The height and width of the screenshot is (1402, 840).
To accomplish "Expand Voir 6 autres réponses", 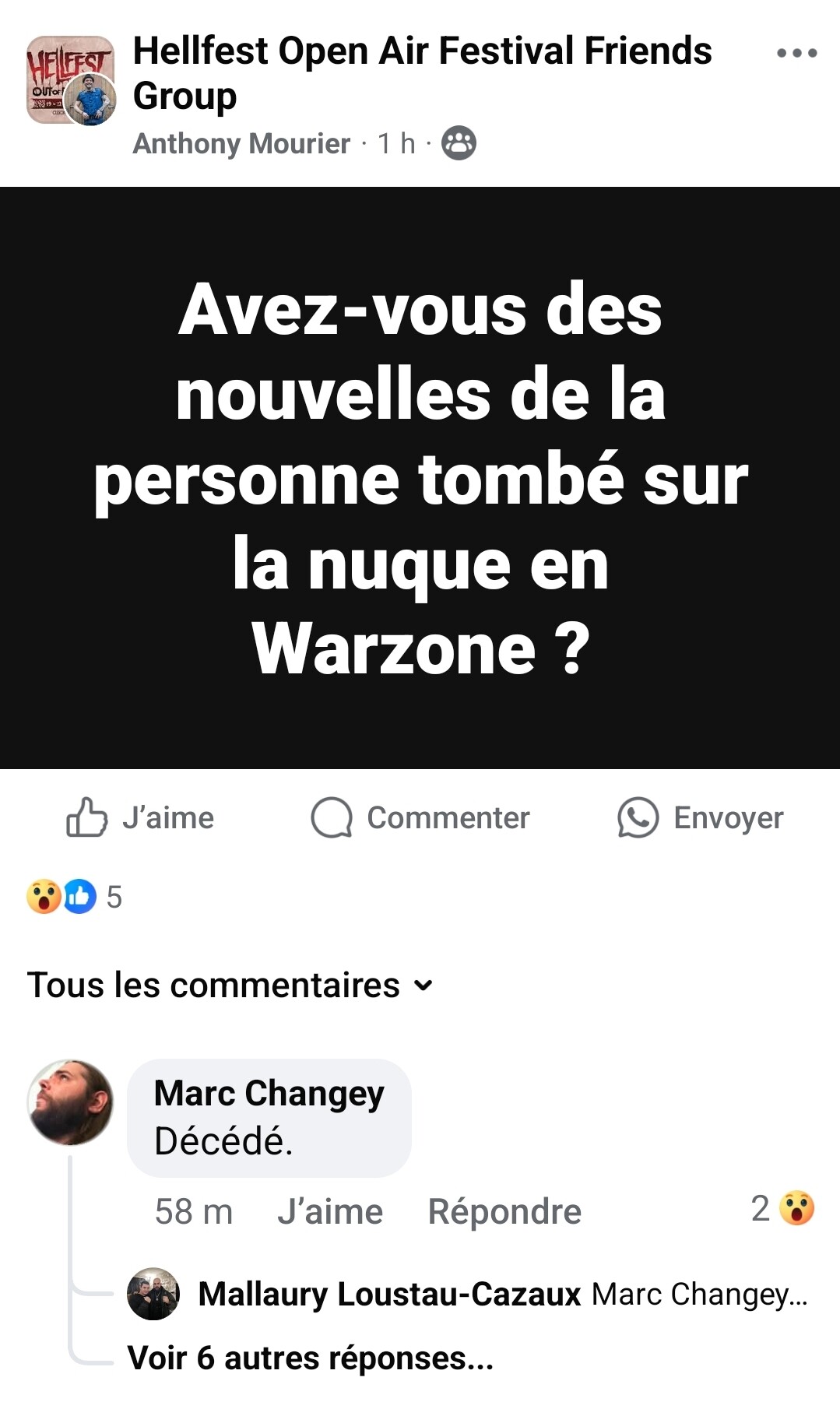I will coord(311,1358).
